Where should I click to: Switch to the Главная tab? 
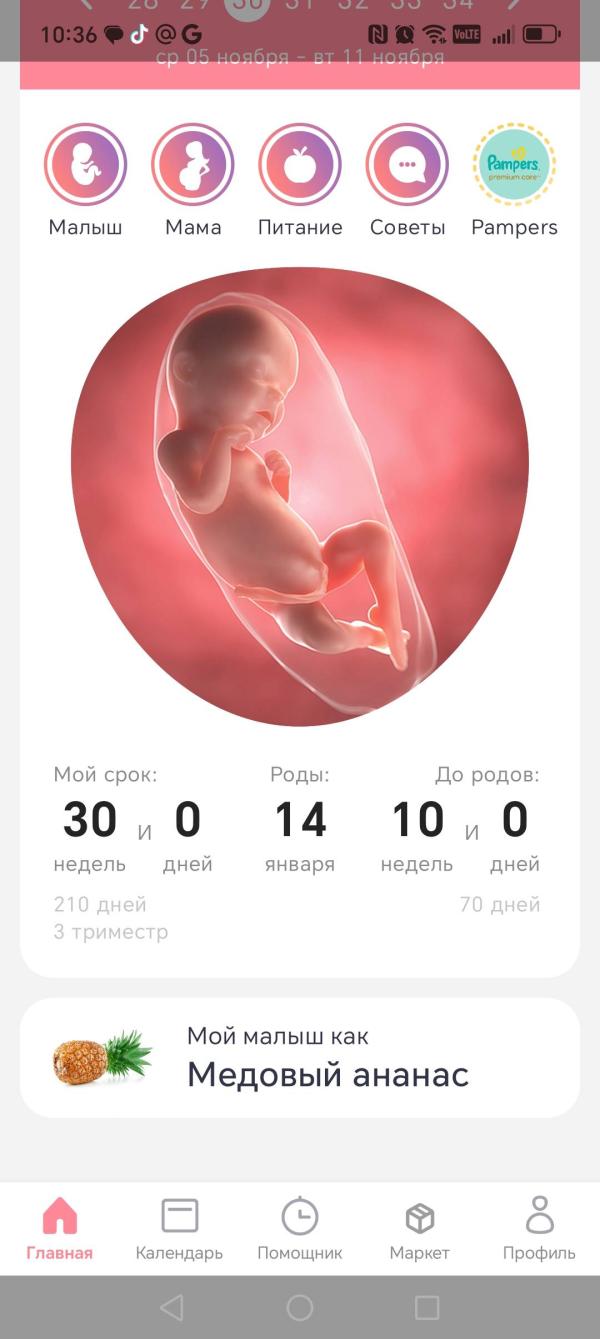[x=60, y=1228]
